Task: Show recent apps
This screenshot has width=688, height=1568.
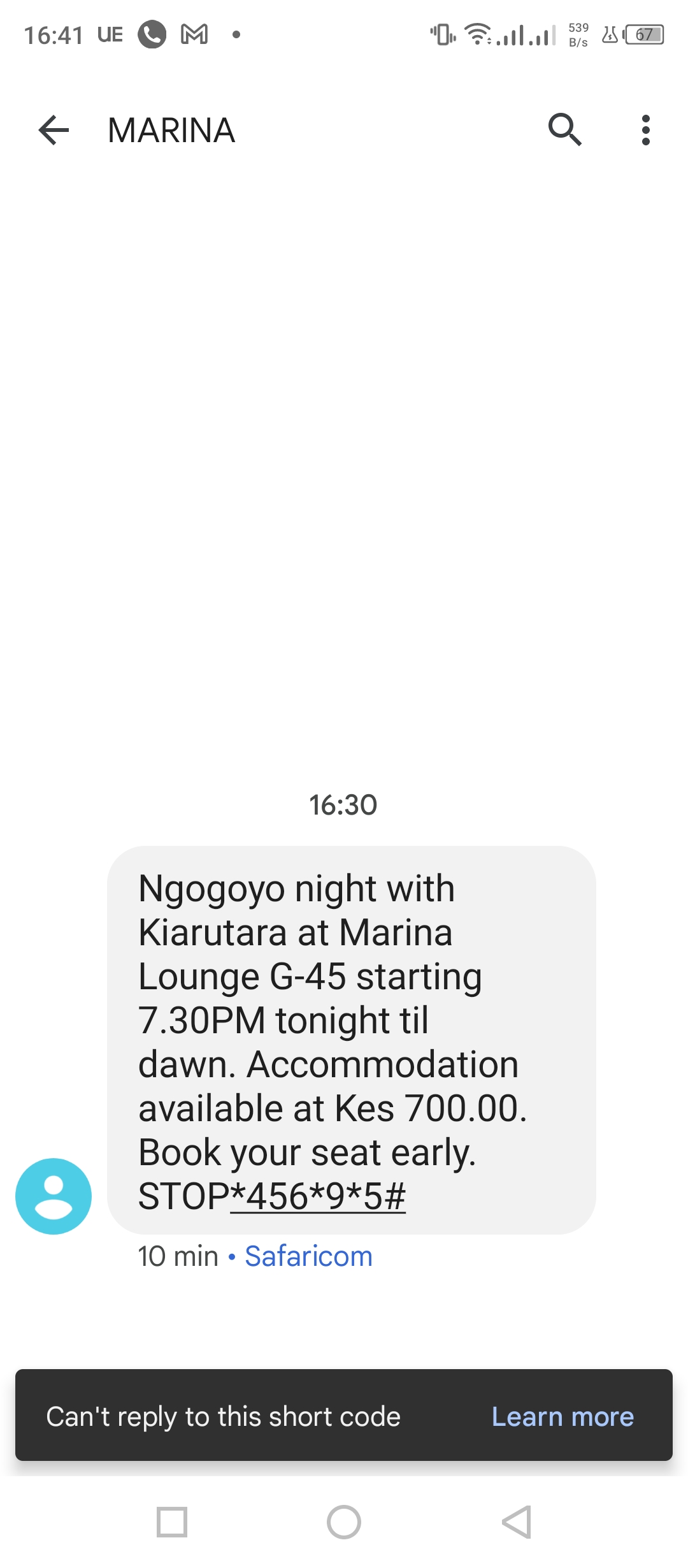Action: point(172,1522)
